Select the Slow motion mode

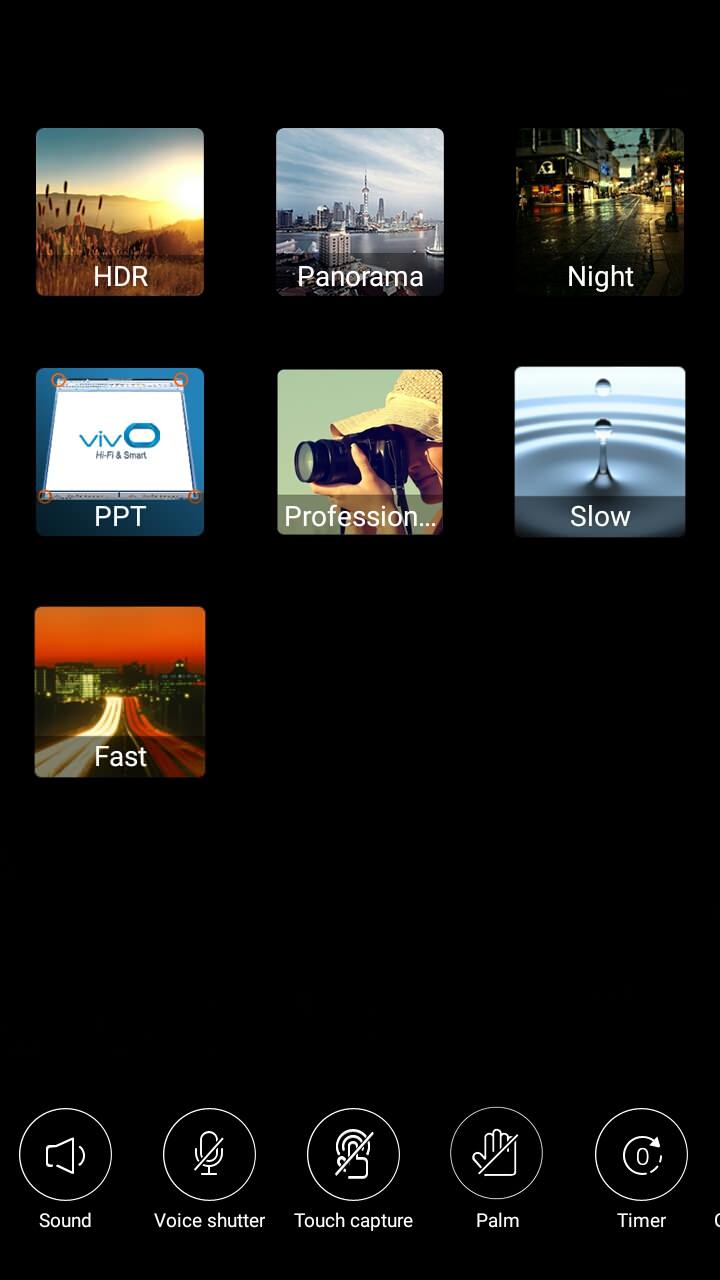pos(600,452)
